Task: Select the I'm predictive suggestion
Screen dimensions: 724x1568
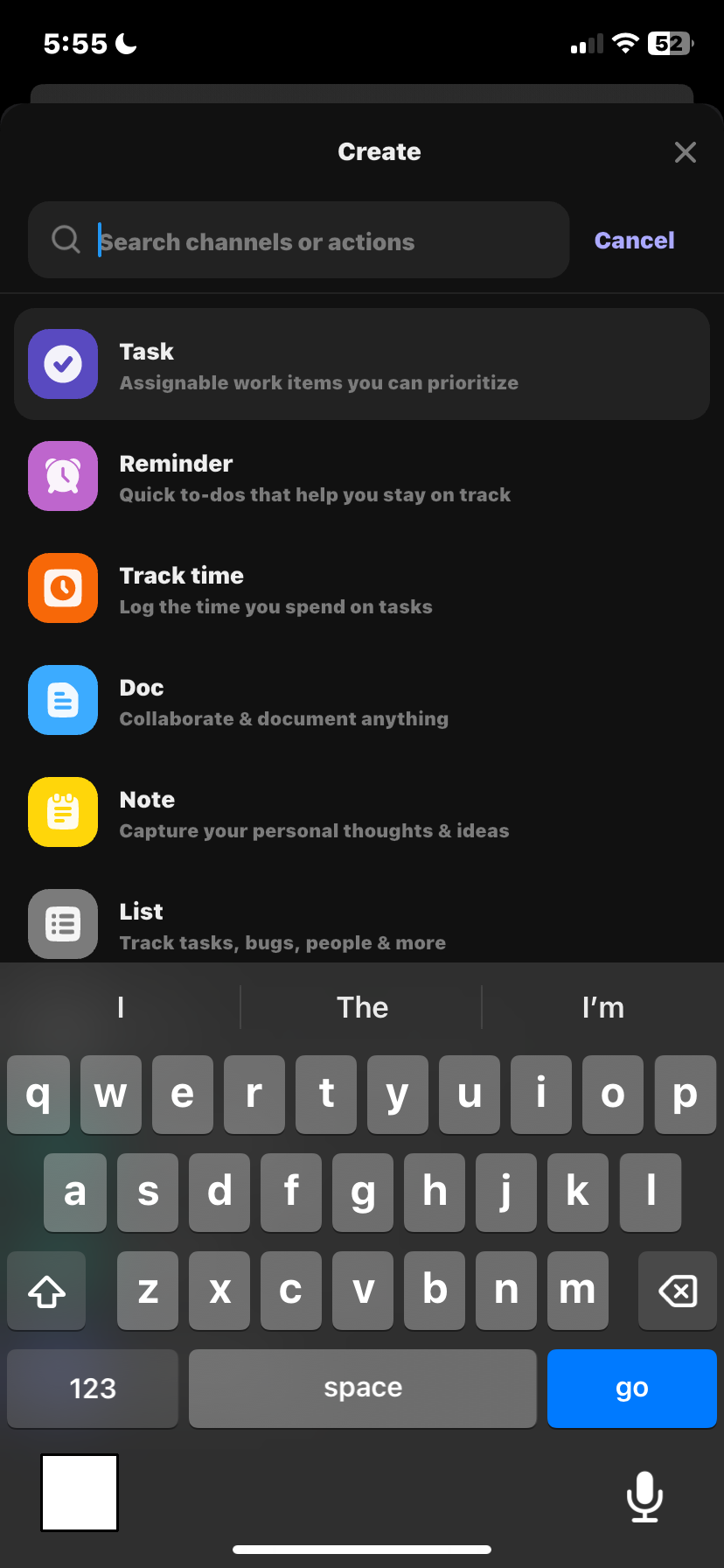Action: pyautogui.click(x=602, y=1007)
